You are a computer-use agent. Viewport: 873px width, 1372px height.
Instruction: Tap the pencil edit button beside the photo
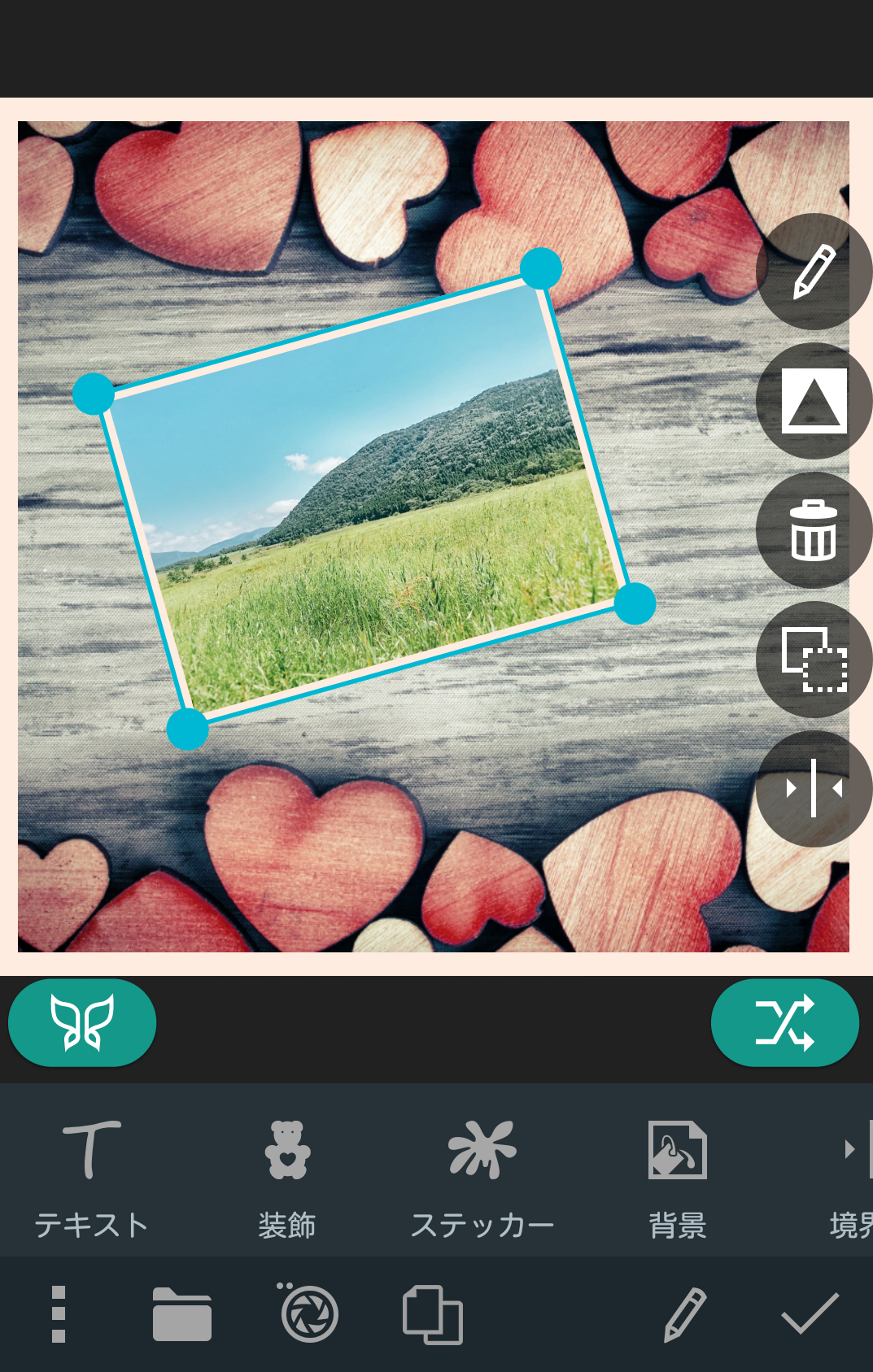point(814,272)
